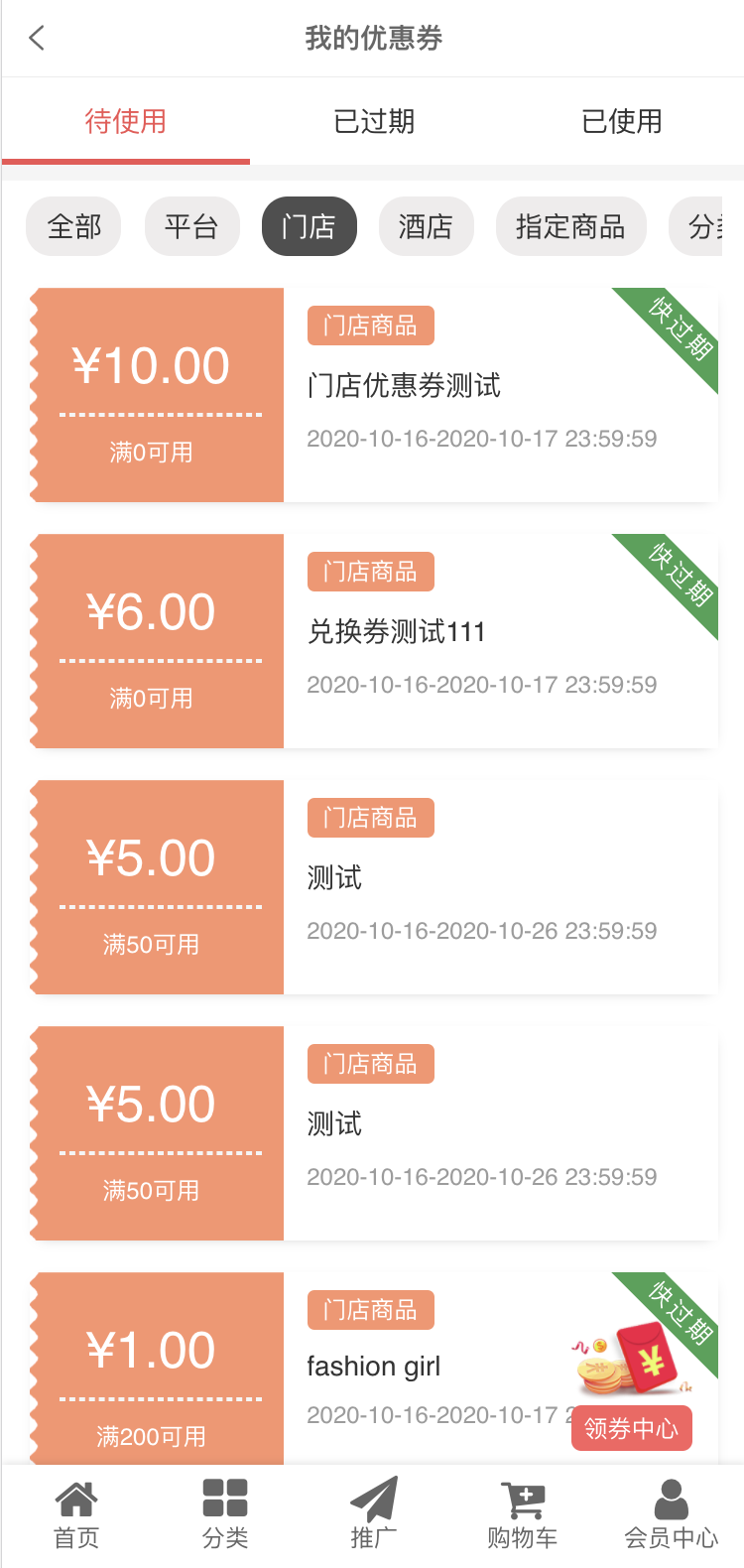Image resolution: width=744 pixels, height=1568 pixels.
Task: Go back using the top-left arrow
Action: pos(37,39)
